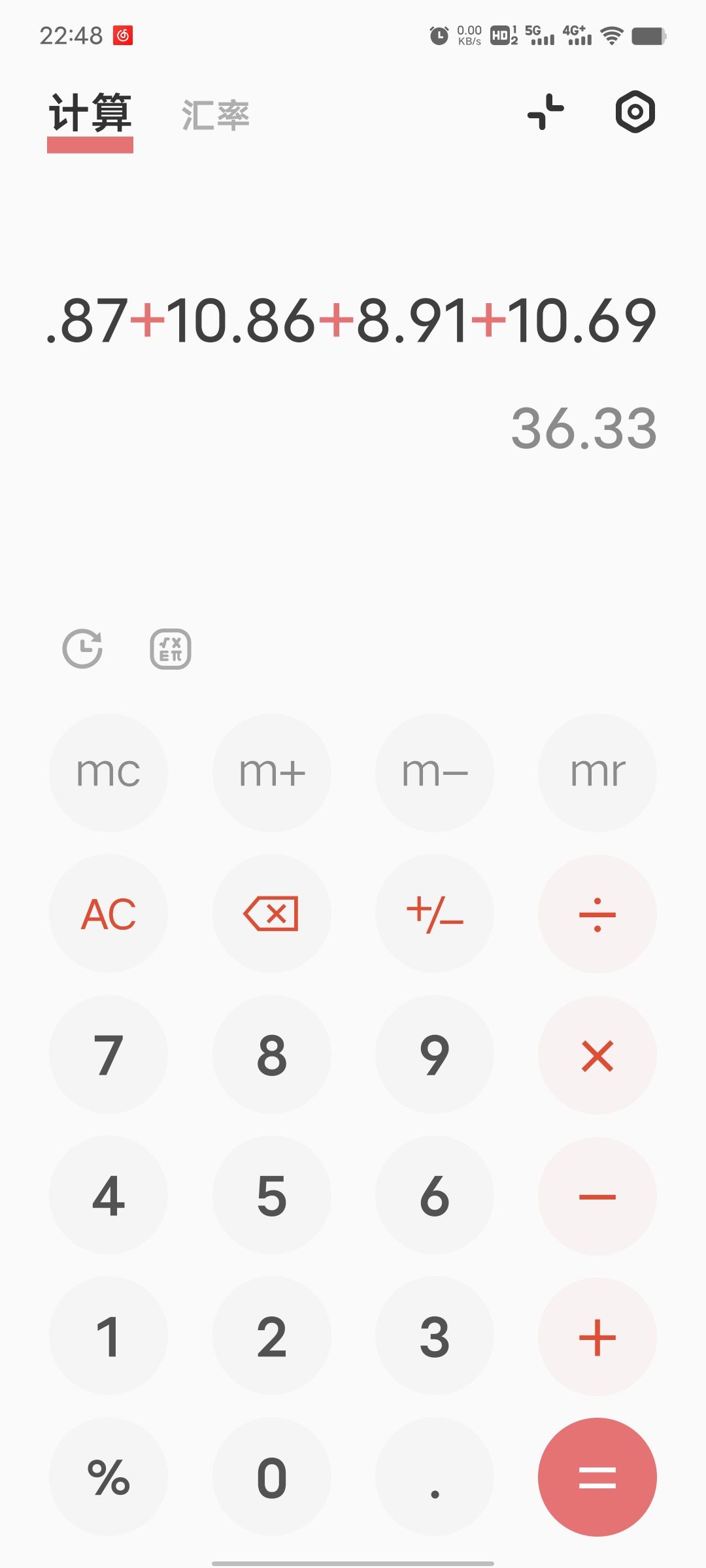The height and width of the screenshot is (1568, 706).
Task: Subtract from memory using m−
Action: (x=435, y=772)
